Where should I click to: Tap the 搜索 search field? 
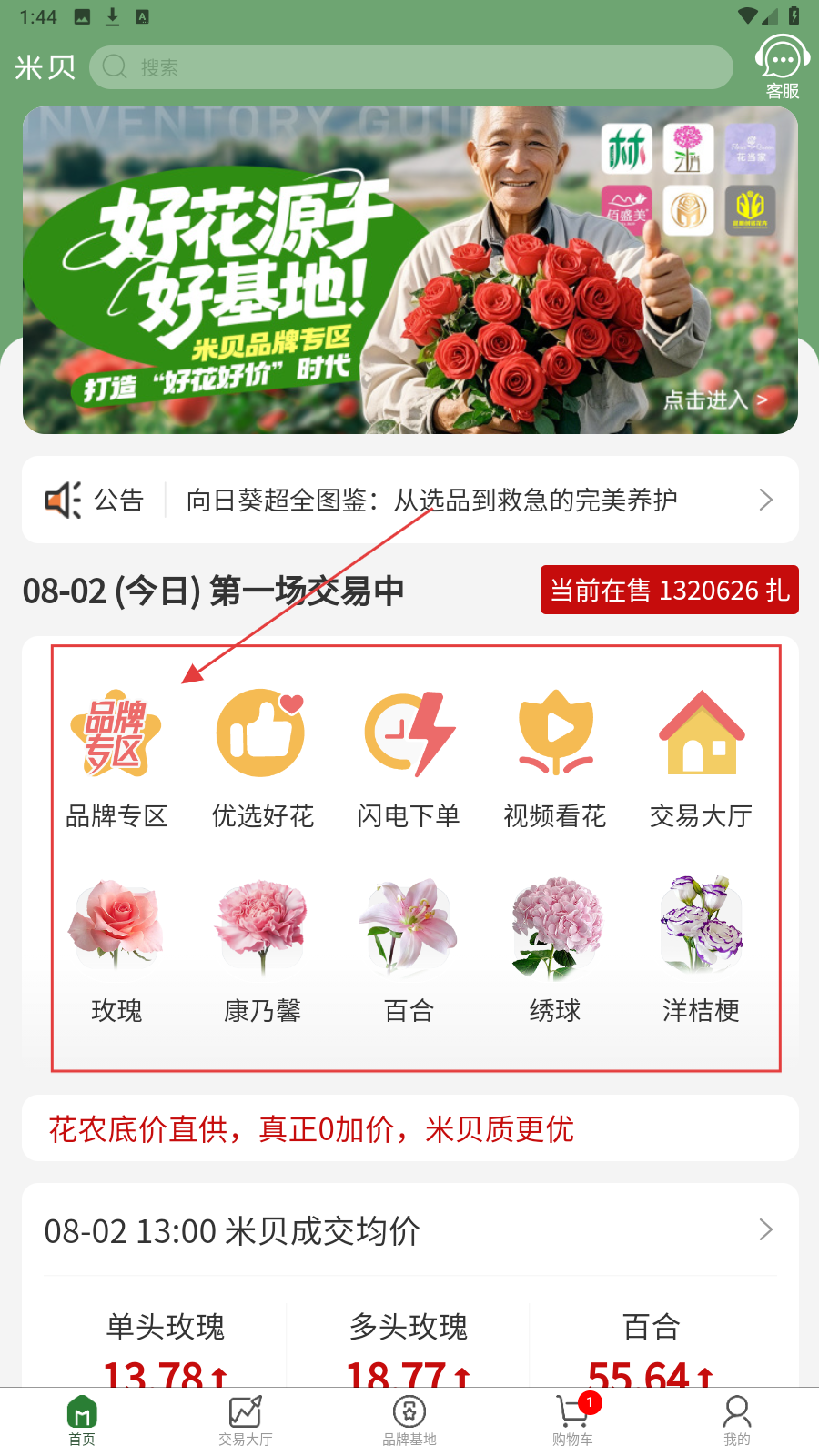point(409,67)
